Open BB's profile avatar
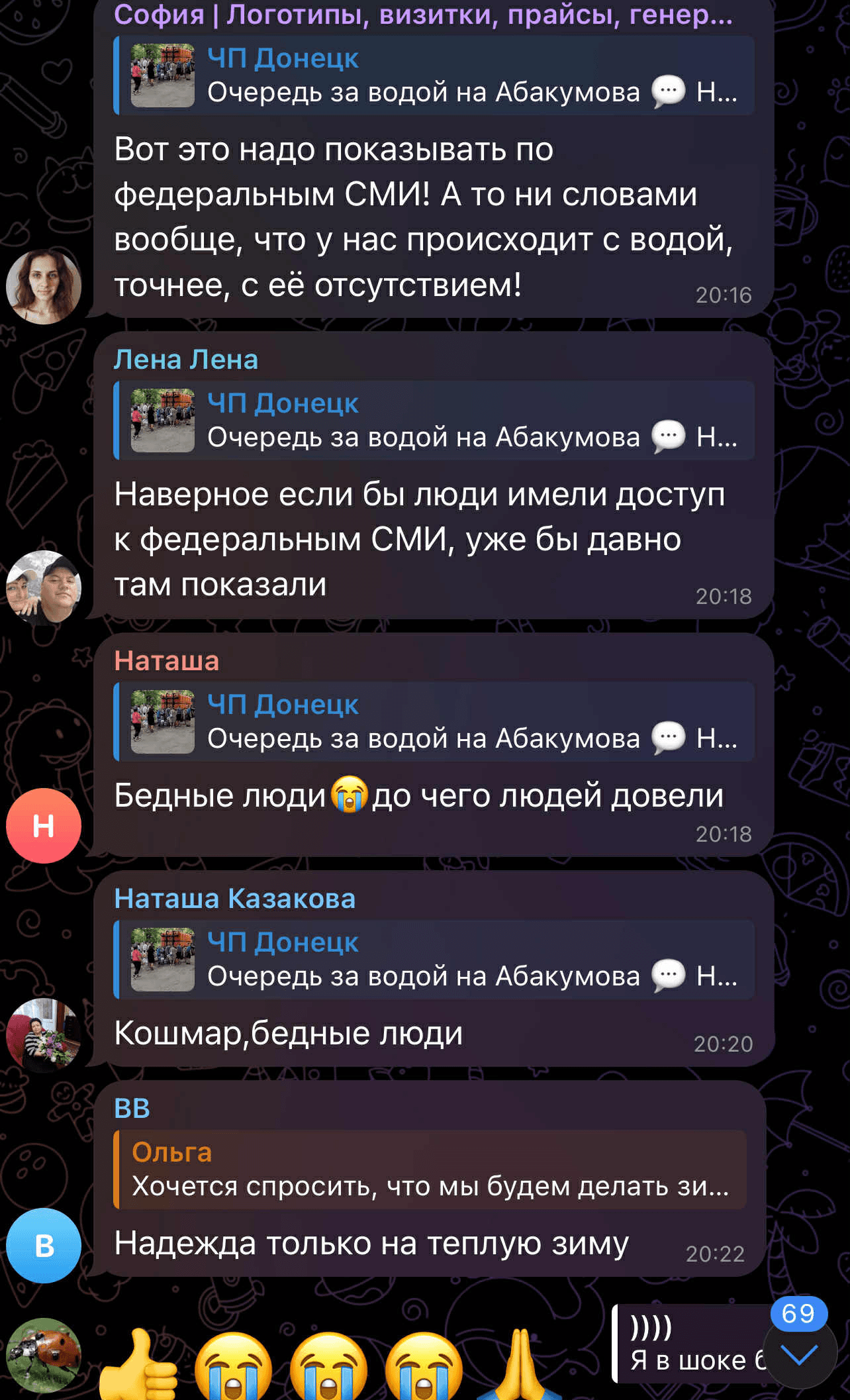The width and height of the screenshot is (850, 1400). [x=44, y=1246]
